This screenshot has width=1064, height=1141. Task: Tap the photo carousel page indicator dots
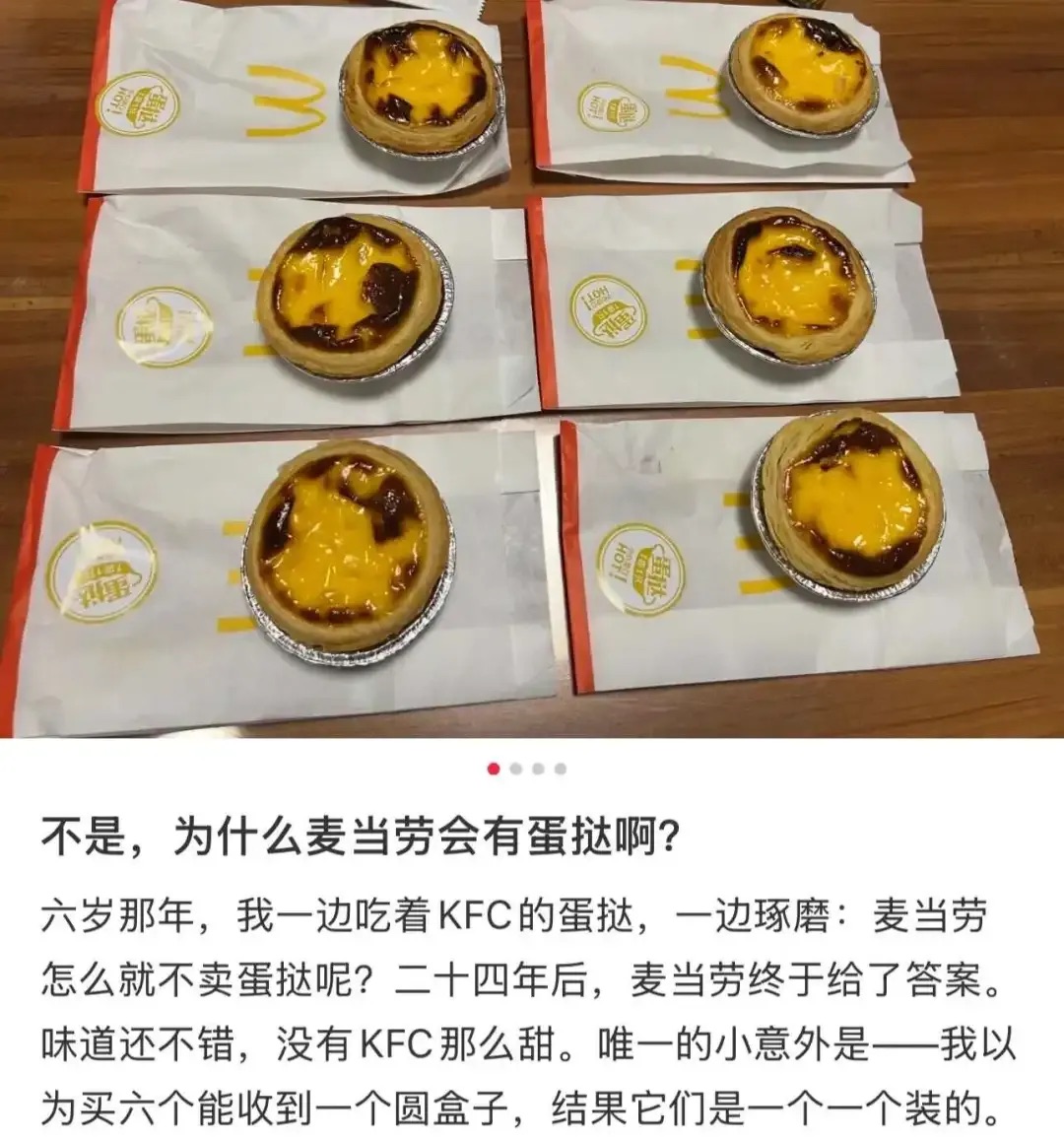click(x=527, y=769)
